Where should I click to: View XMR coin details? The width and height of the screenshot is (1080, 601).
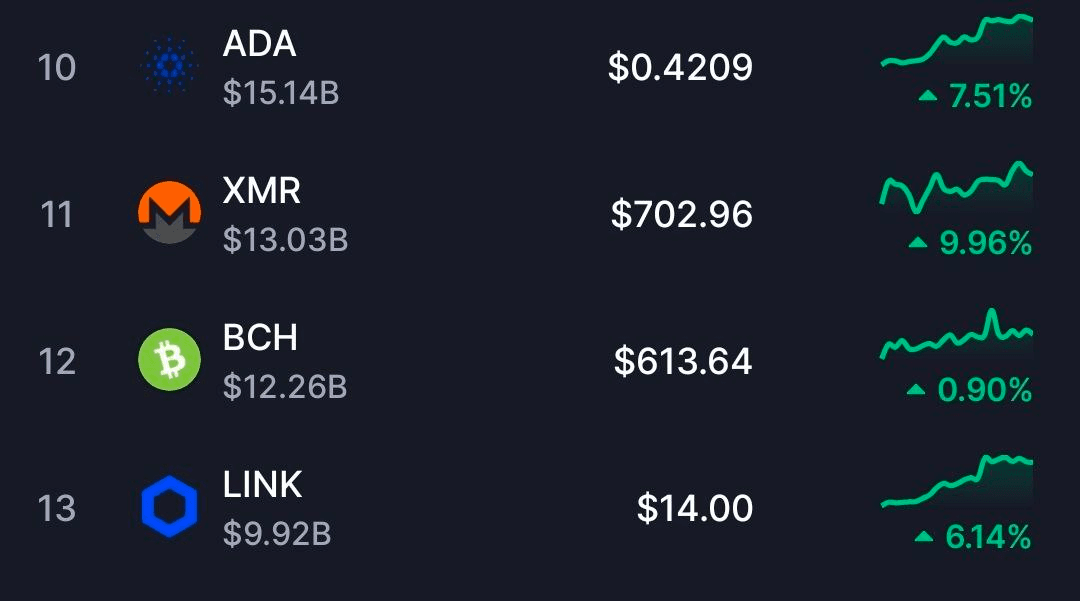pyautogui.click(x=262, y=192)
